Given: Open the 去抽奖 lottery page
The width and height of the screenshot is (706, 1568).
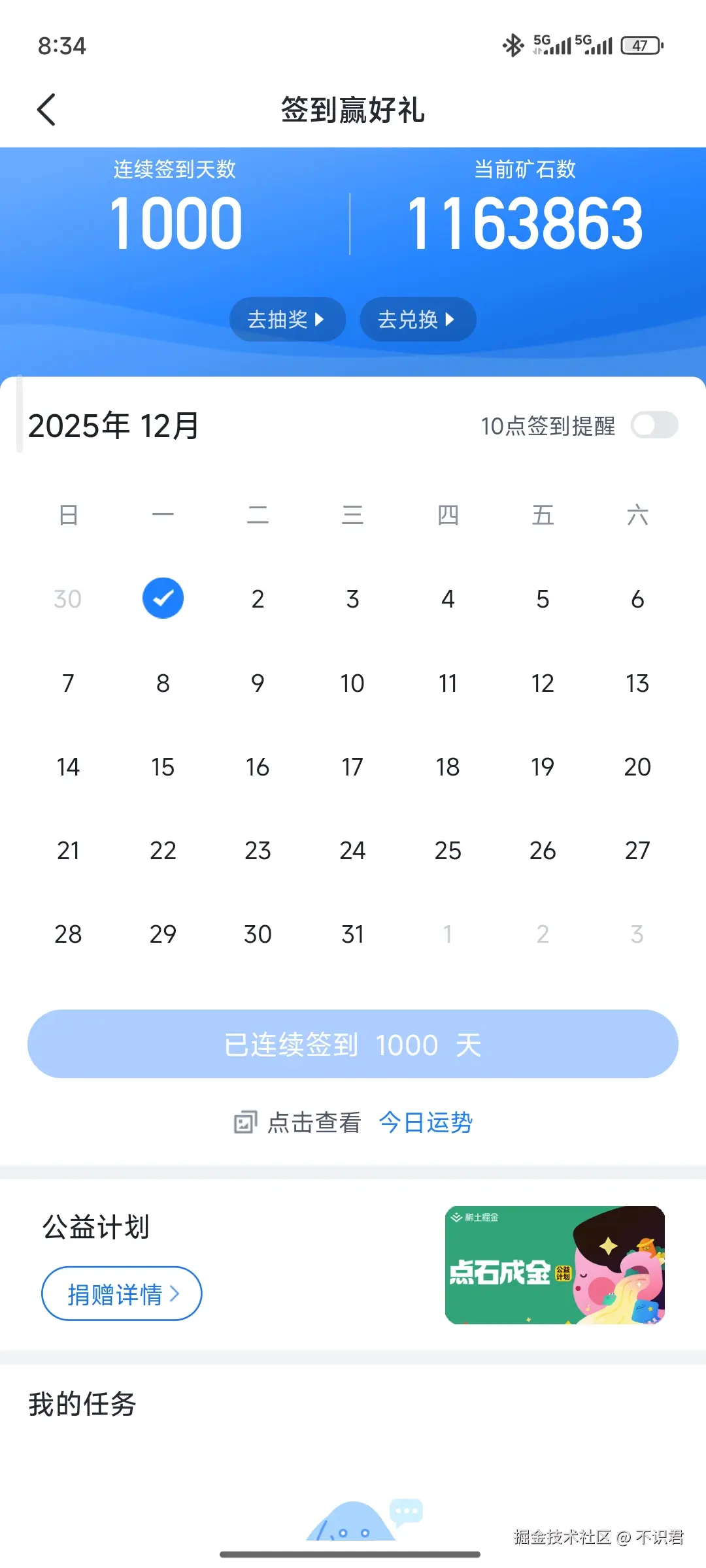Looking at the screenshot, I should tap(286, 319).
